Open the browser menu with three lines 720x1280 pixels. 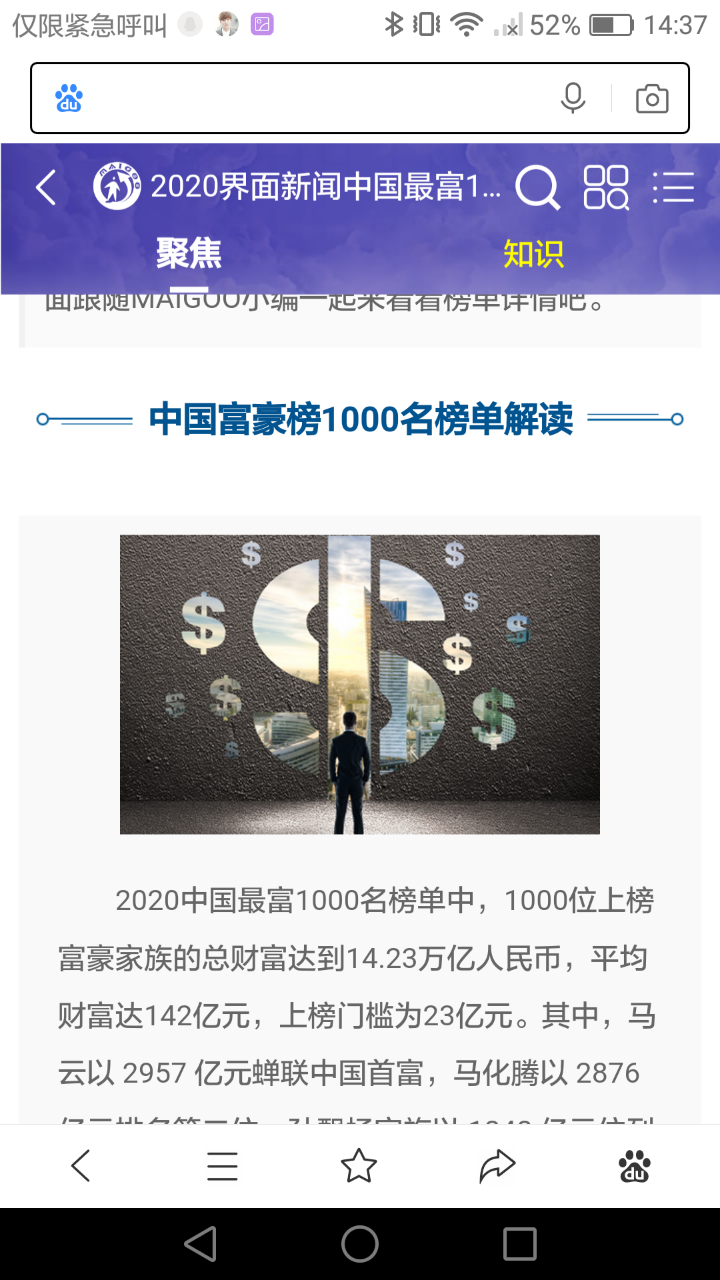point(222,1166)
